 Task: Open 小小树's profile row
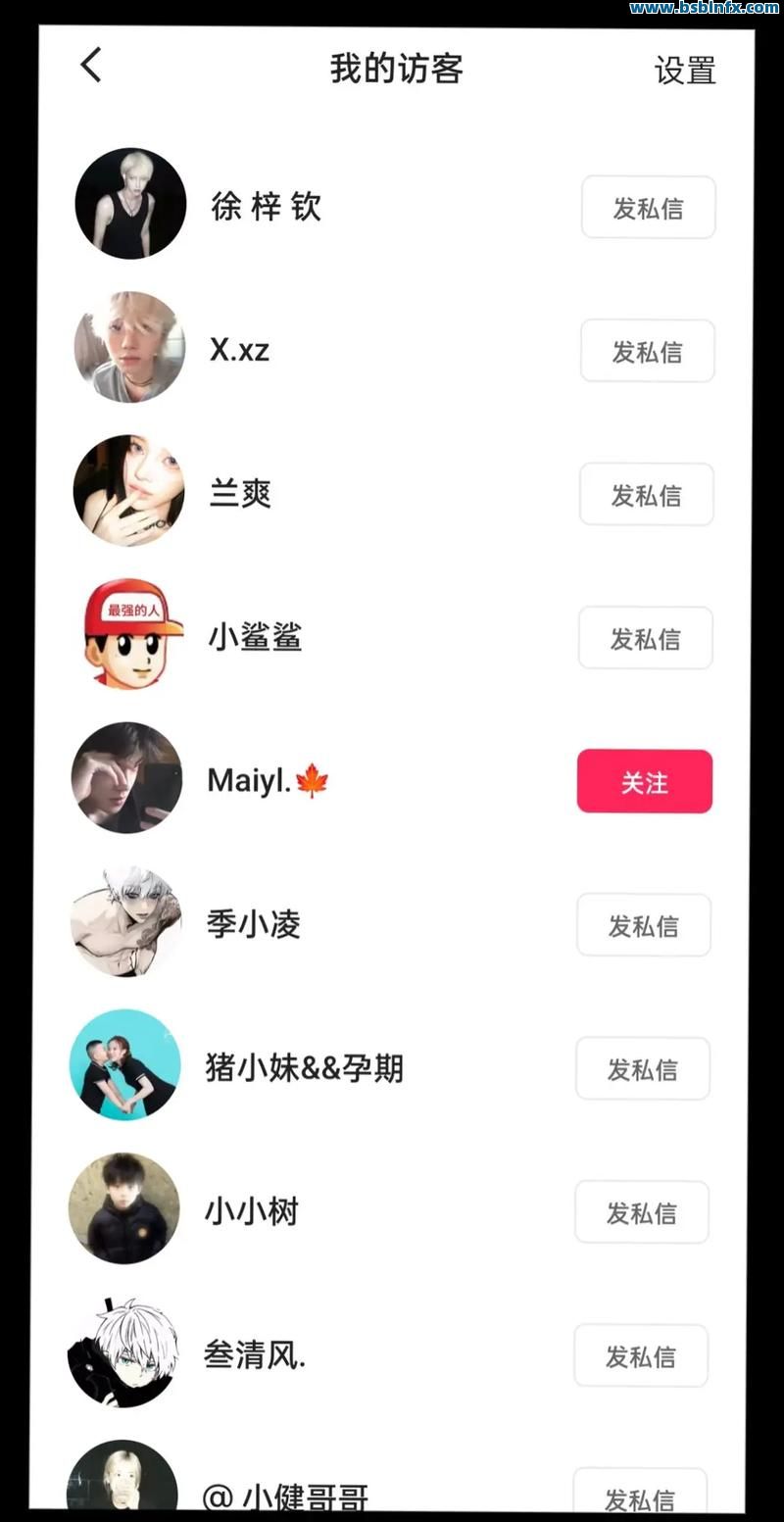251,1211
